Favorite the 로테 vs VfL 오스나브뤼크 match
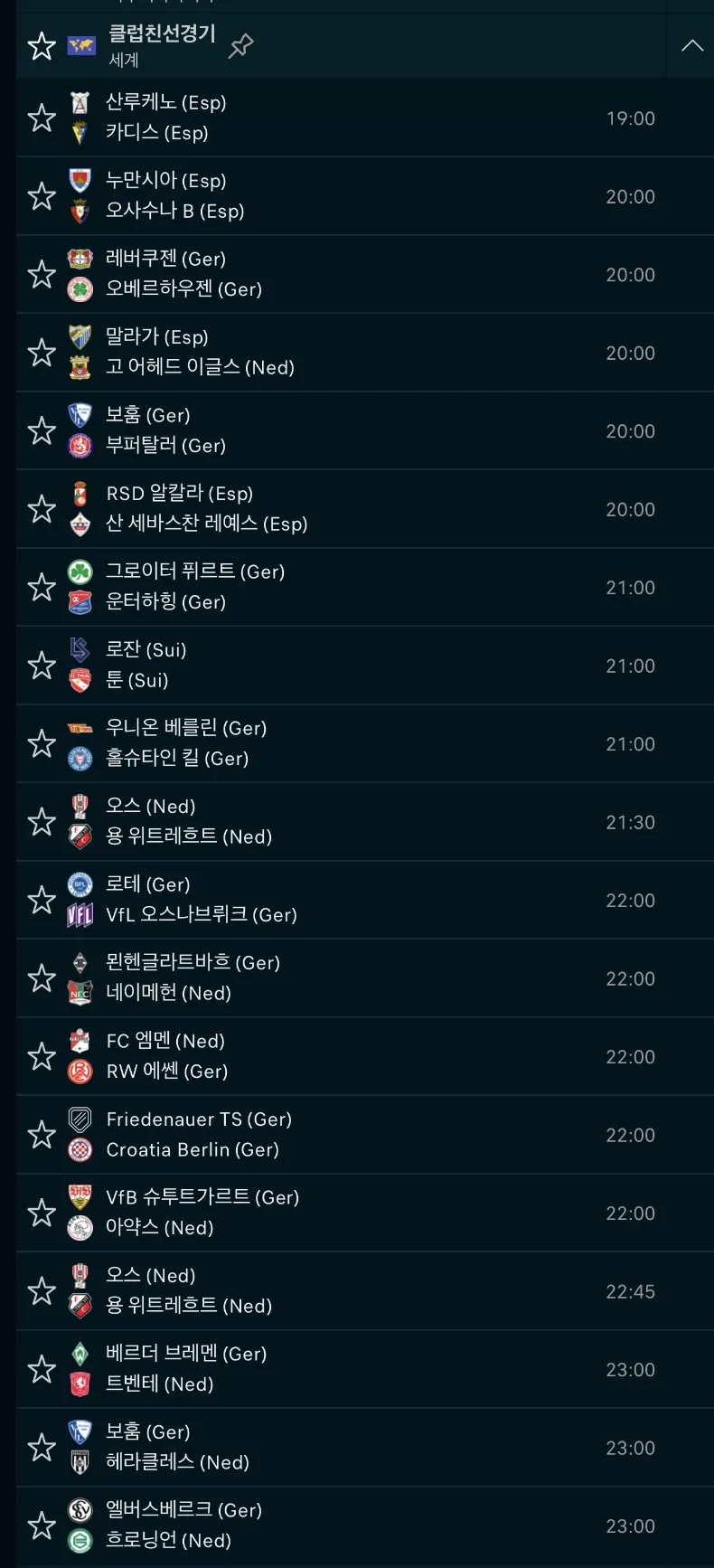 [x=42, y=900]
